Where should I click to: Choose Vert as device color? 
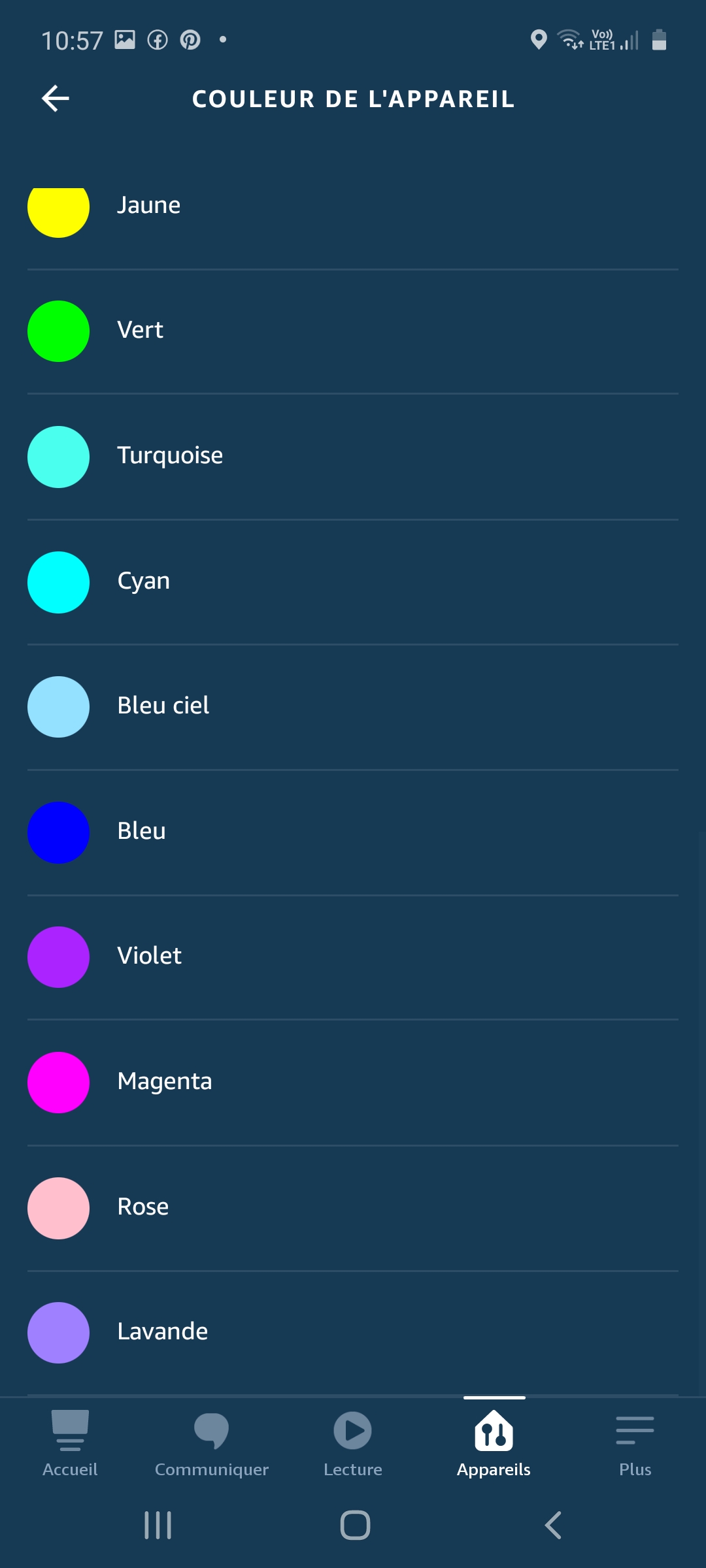click(353, 331)
